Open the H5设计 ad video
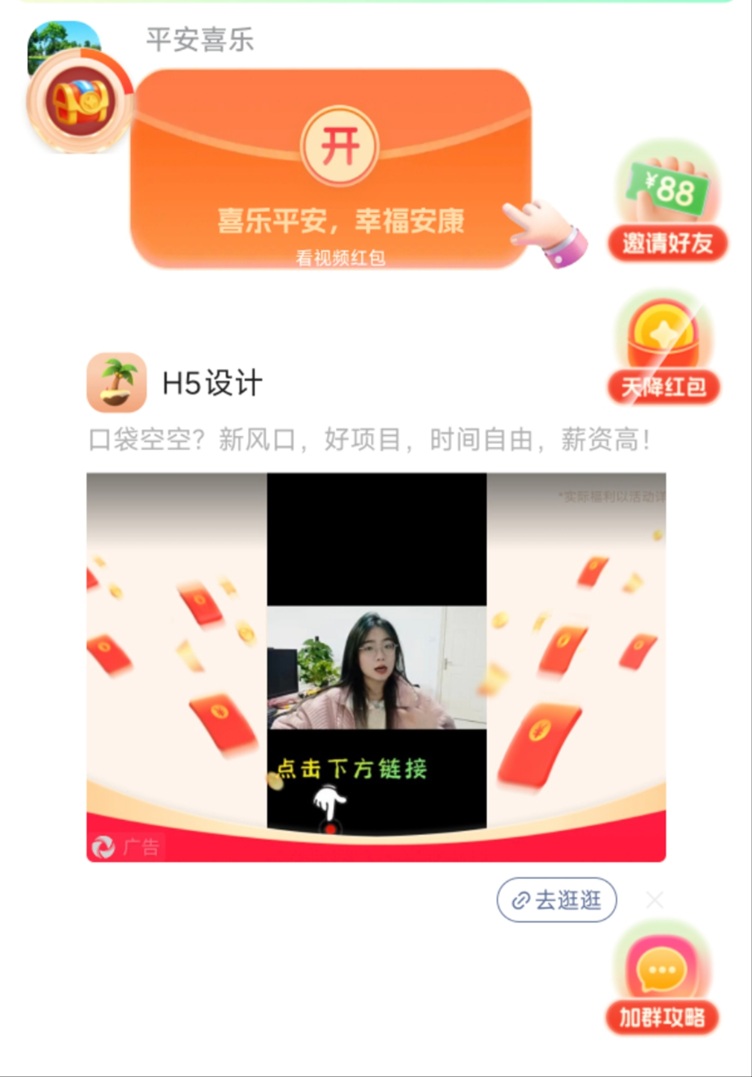Image resolution: width=752 pixels, height=1077 pixels. [x=376, y=666]
